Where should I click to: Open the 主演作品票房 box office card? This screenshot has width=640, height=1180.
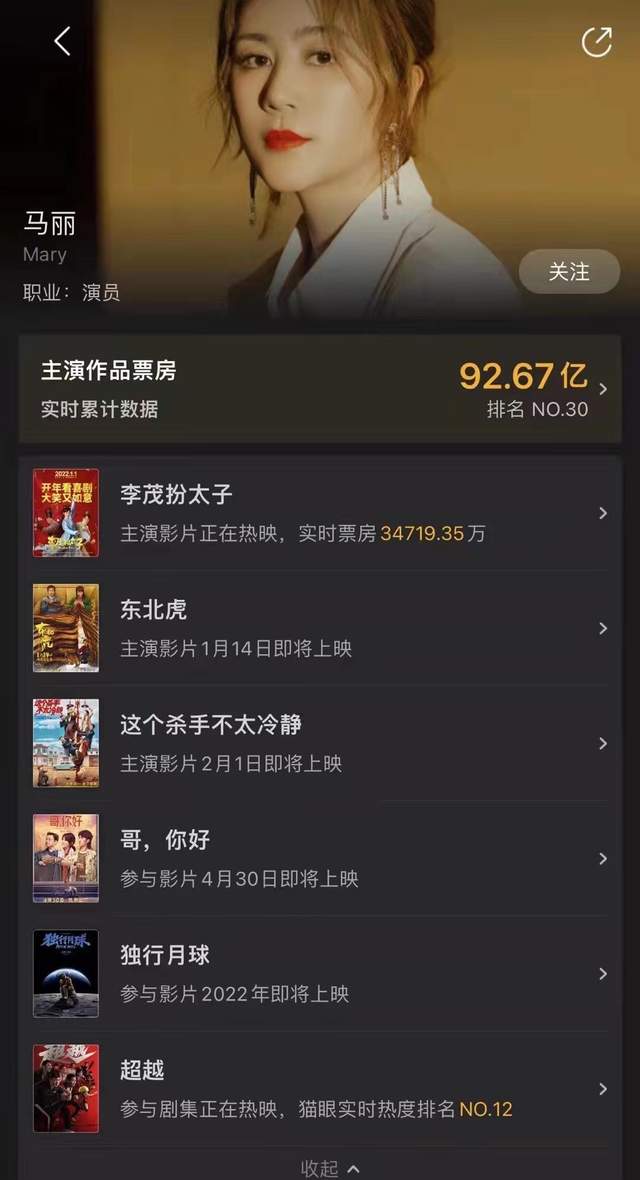320,389
